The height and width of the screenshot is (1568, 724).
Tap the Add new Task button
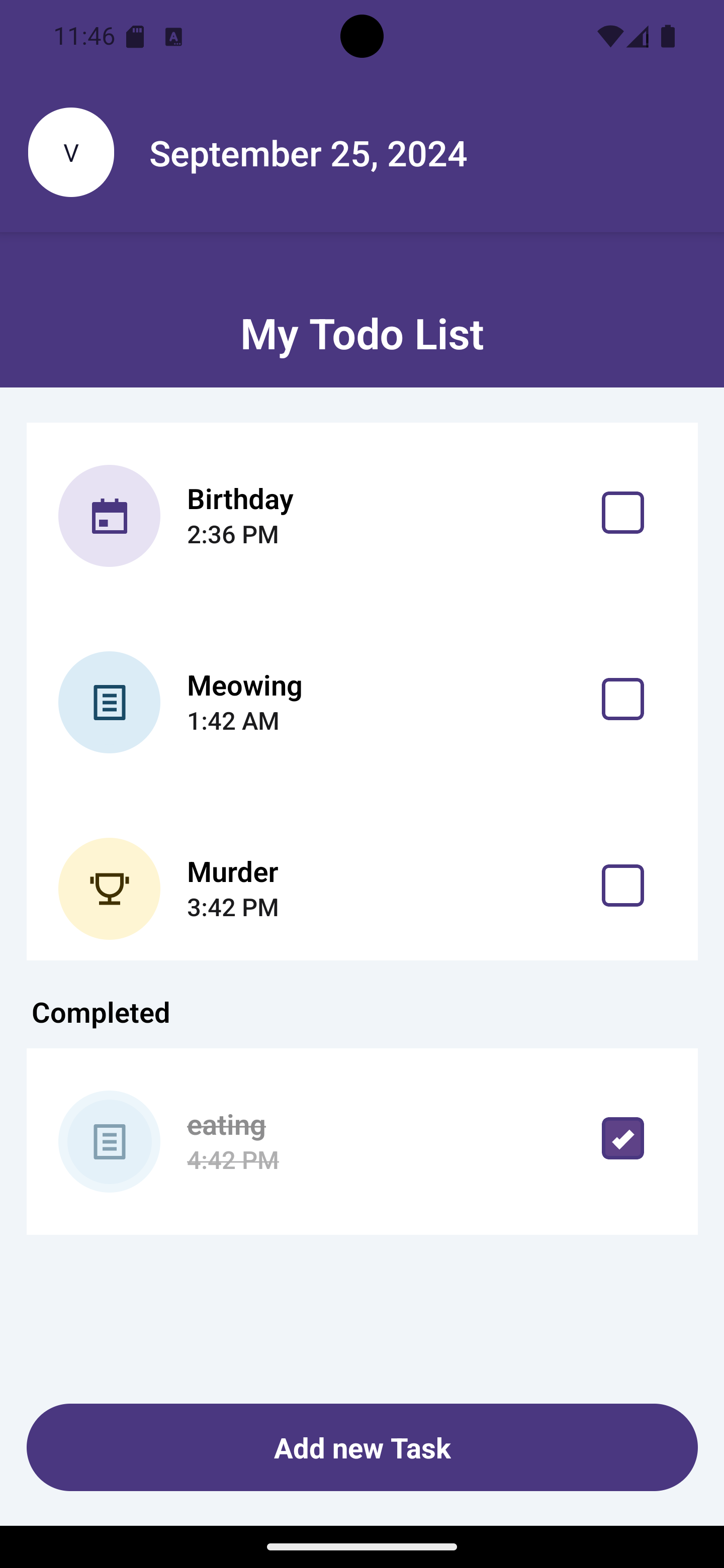tap(361, 1447)
